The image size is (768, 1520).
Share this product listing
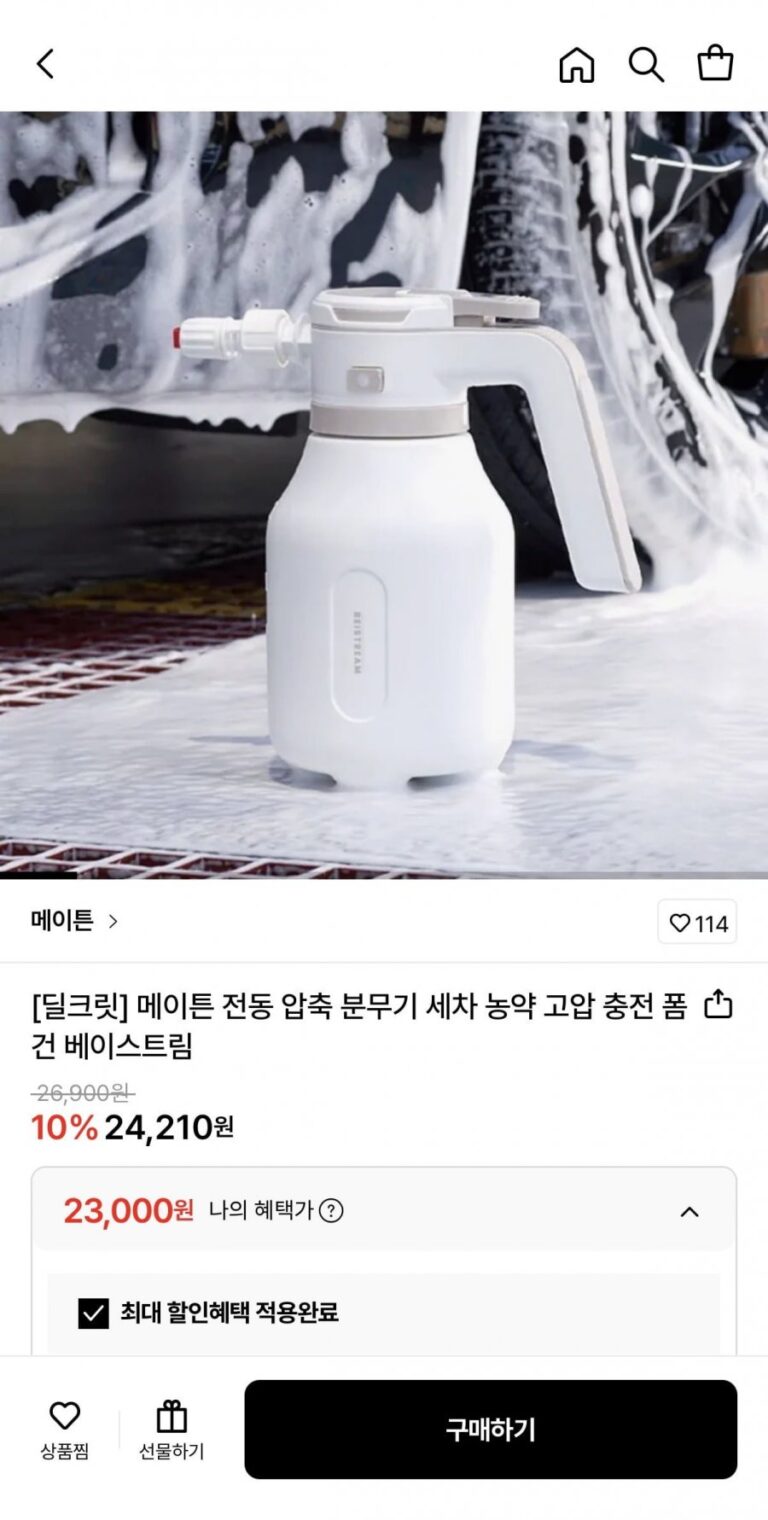tap(718, 1004)
